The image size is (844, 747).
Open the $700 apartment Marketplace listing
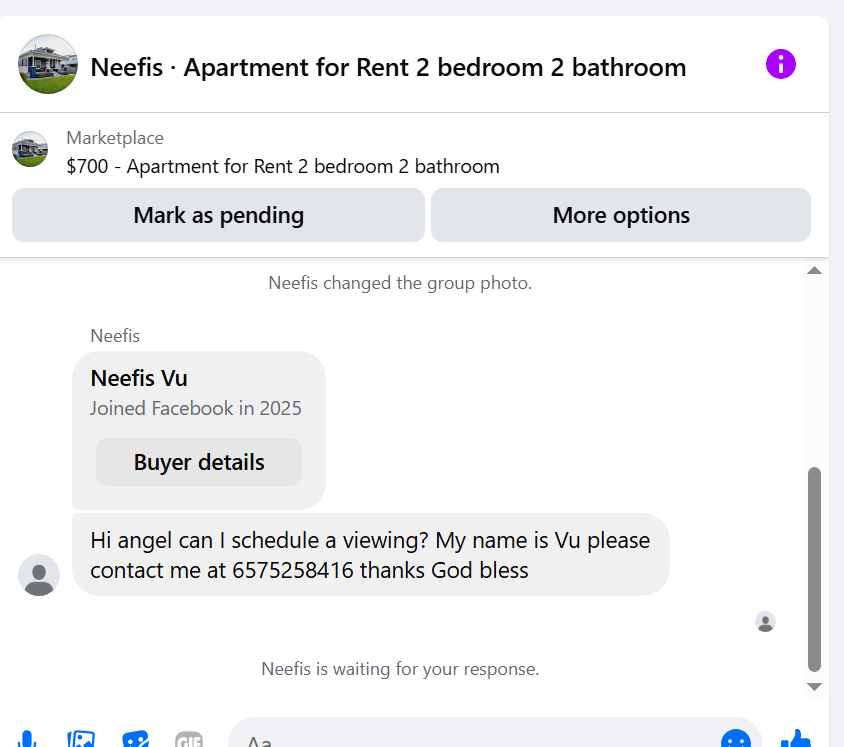283,166
